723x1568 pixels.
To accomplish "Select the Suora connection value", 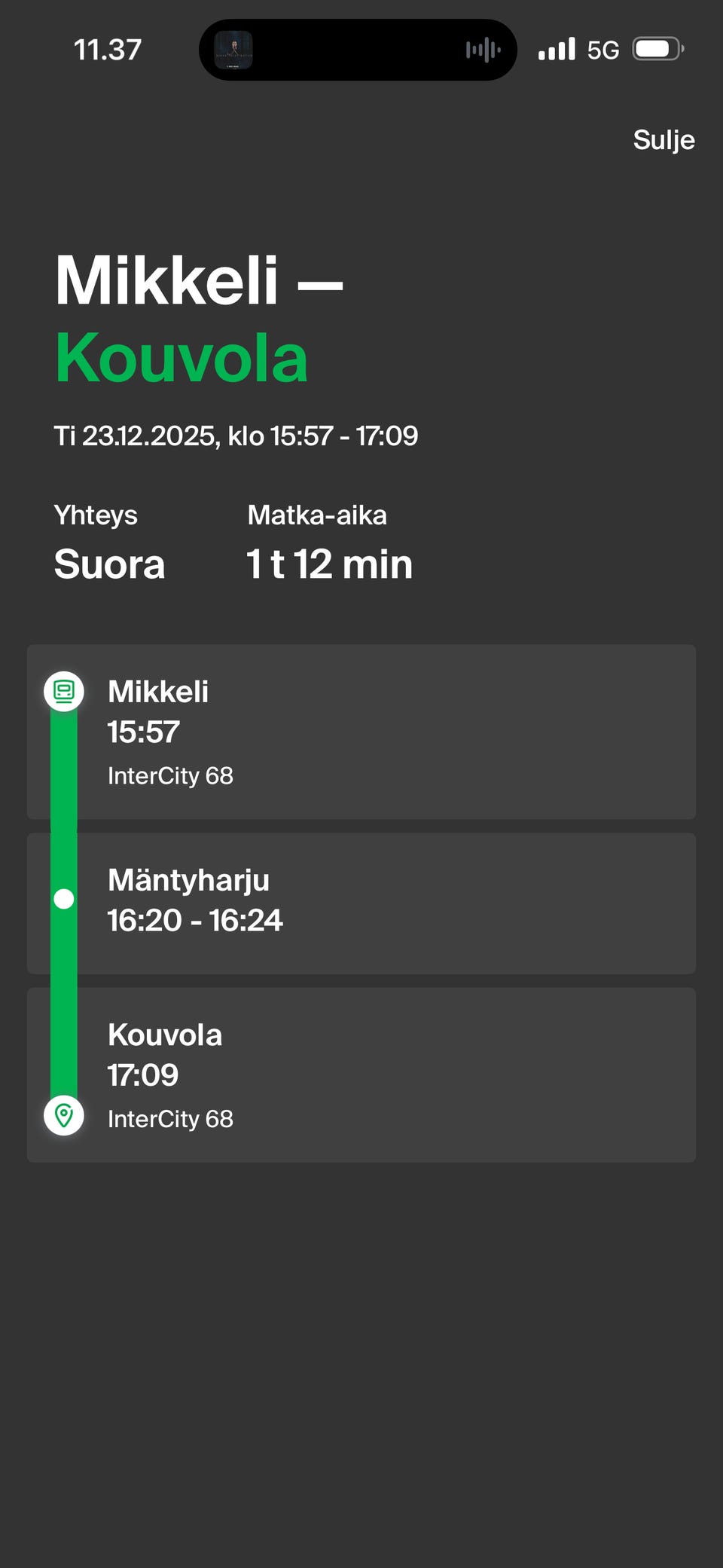I will (x=110, y=564).
